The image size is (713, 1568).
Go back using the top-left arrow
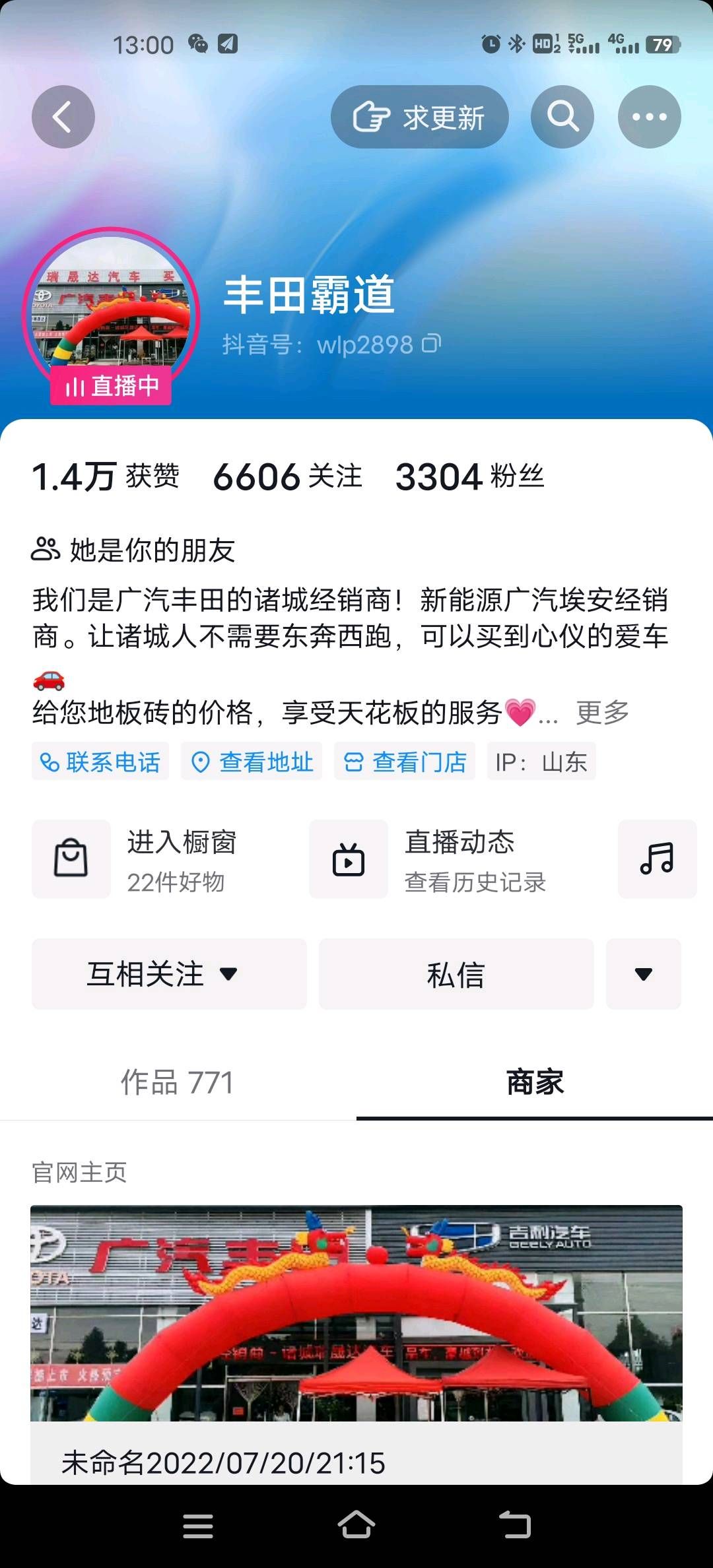(63, 117)
